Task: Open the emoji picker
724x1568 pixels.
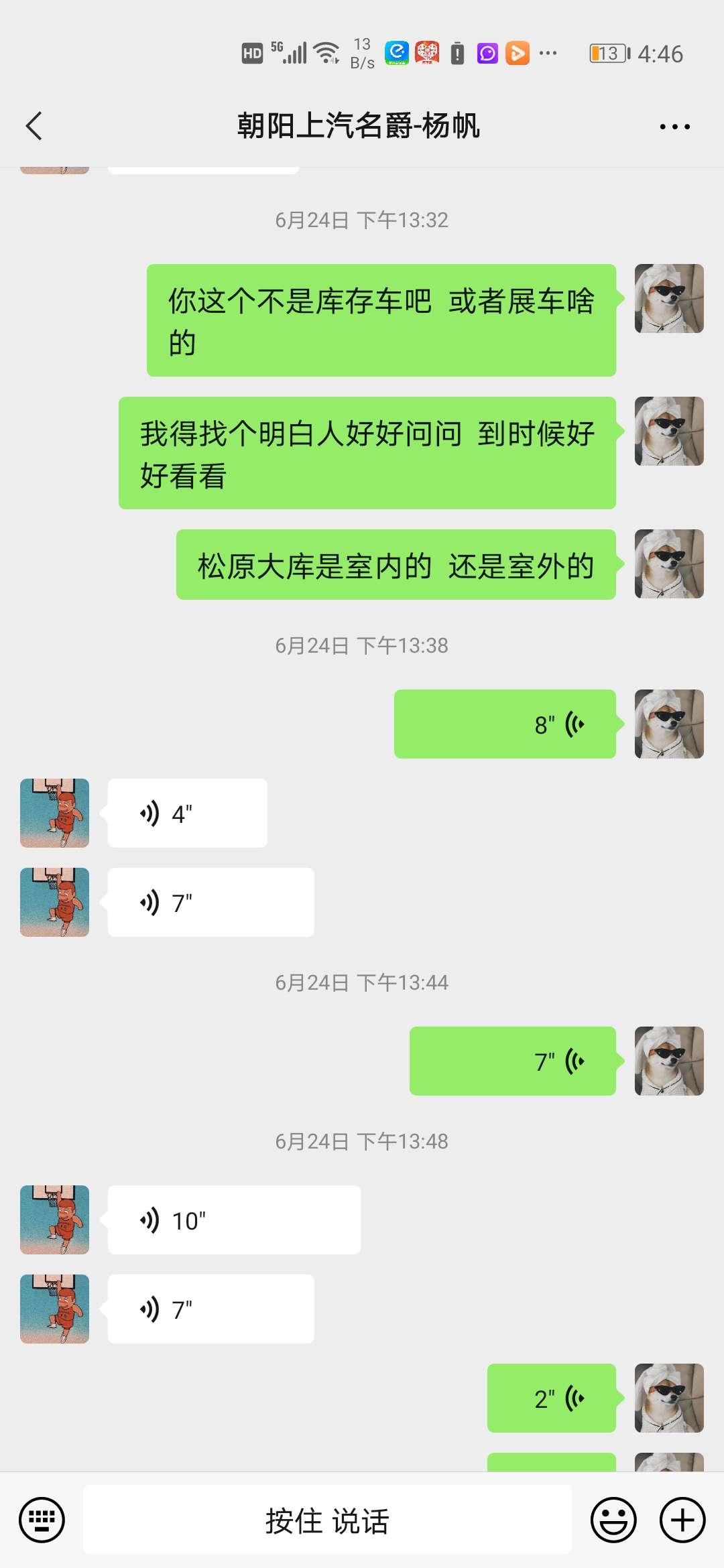Action: (x=613, y=1520)
